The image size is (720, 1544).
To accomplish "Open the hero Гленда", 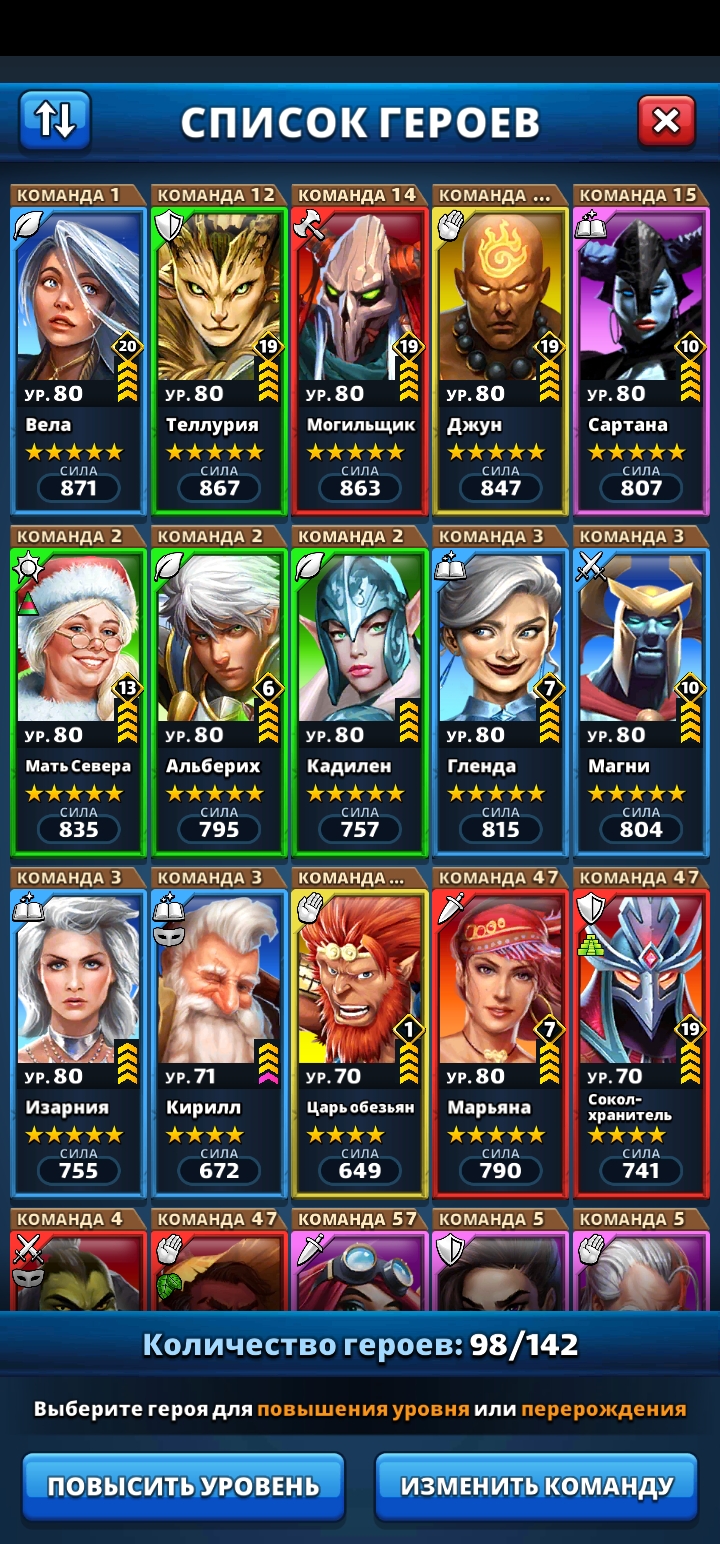I will 500,692.
